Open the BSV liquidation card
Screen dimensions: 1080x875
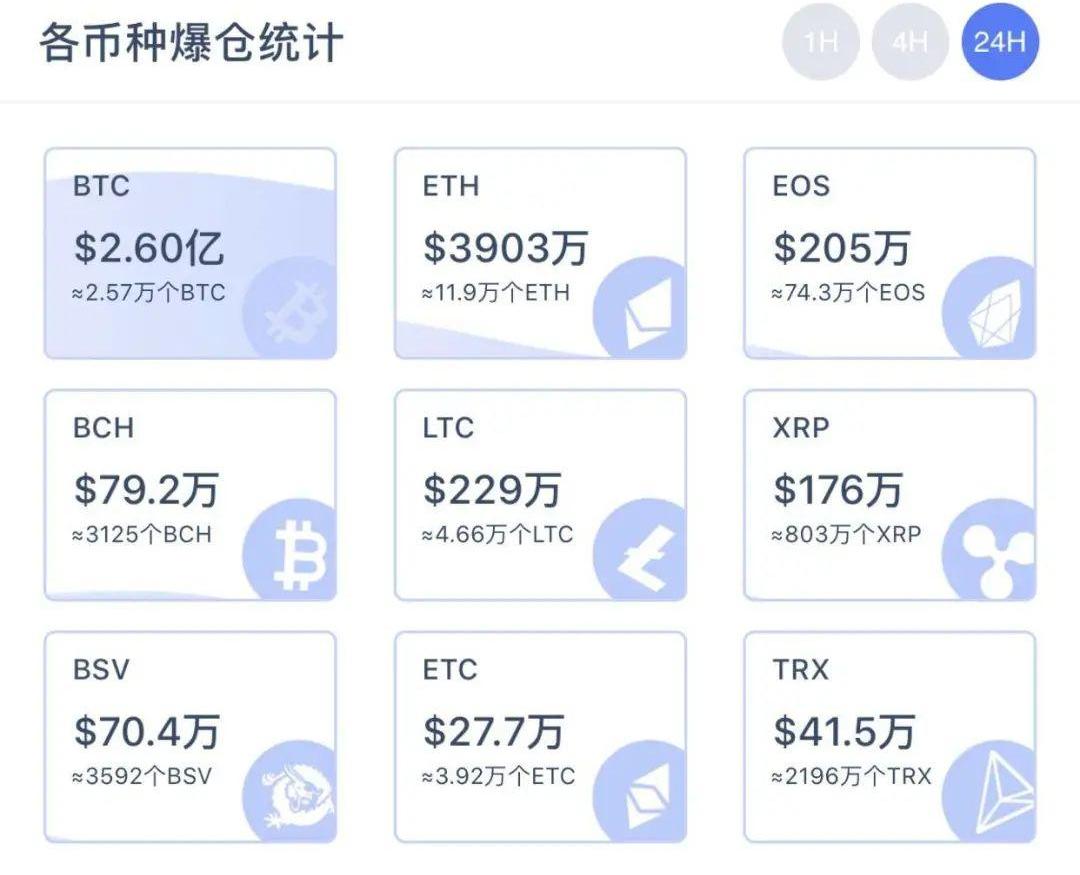click(x=190, y=737)
